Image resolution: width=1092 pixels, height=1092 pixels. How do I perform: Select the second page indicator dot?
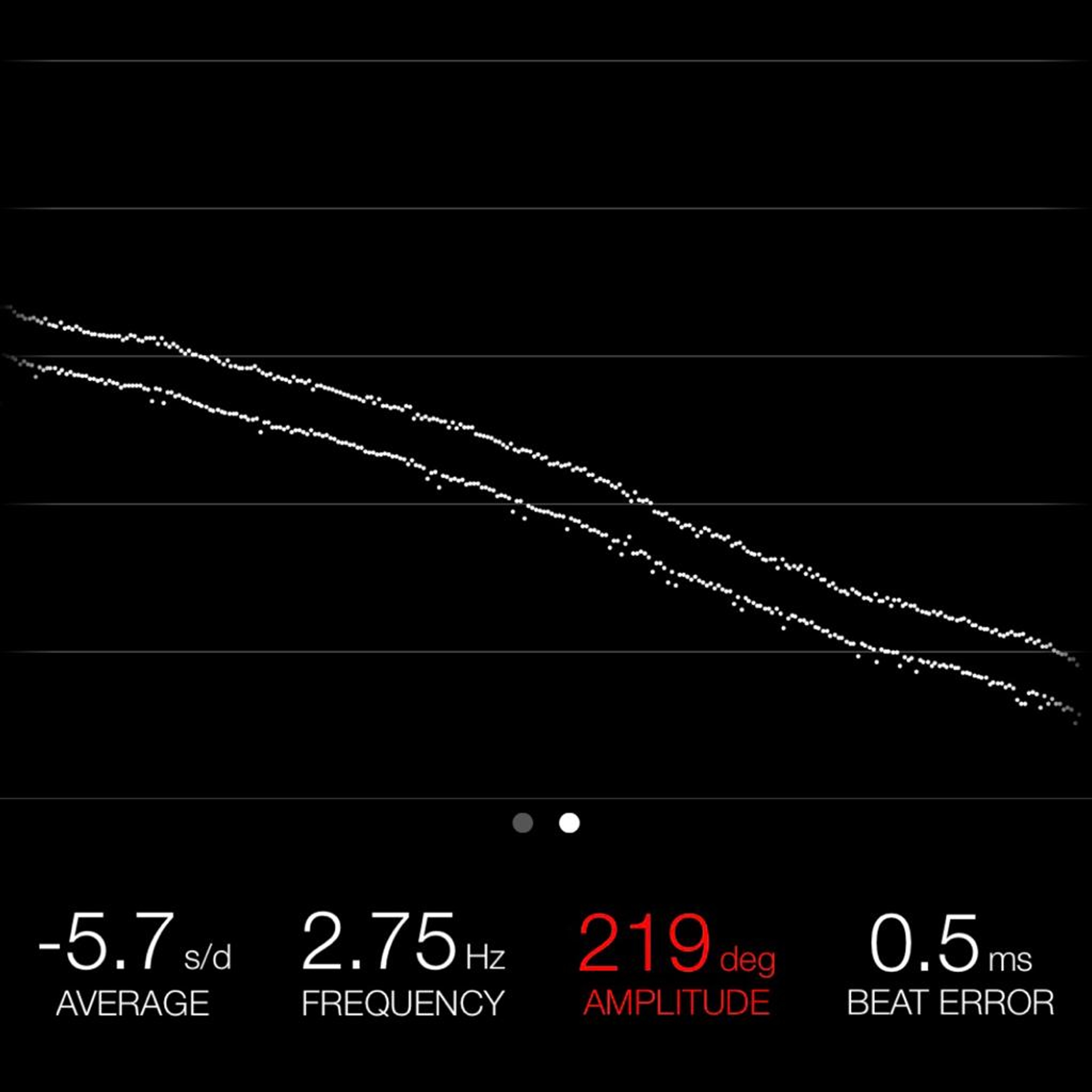point(569,823)
